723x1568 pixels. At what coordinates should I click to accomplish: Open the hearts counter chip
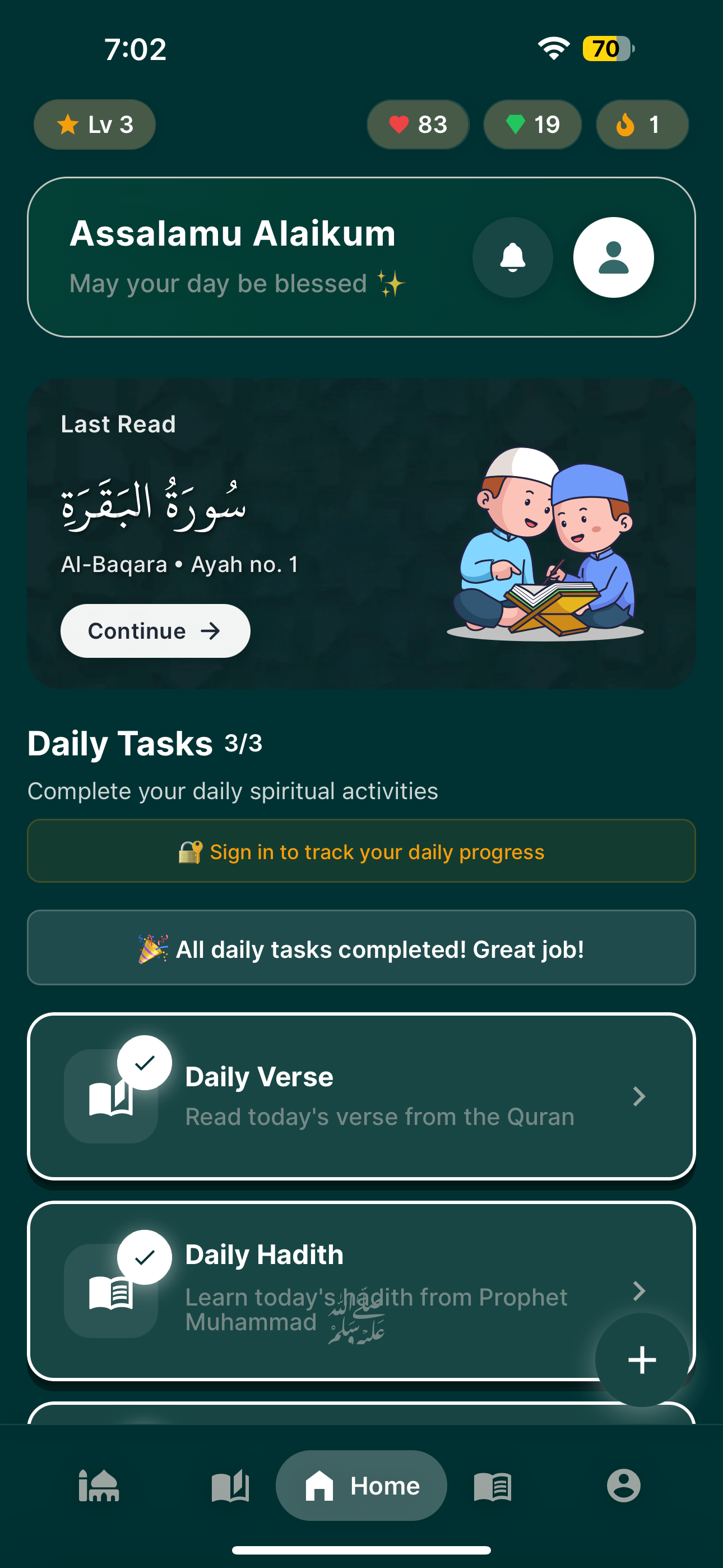point(418,125)
